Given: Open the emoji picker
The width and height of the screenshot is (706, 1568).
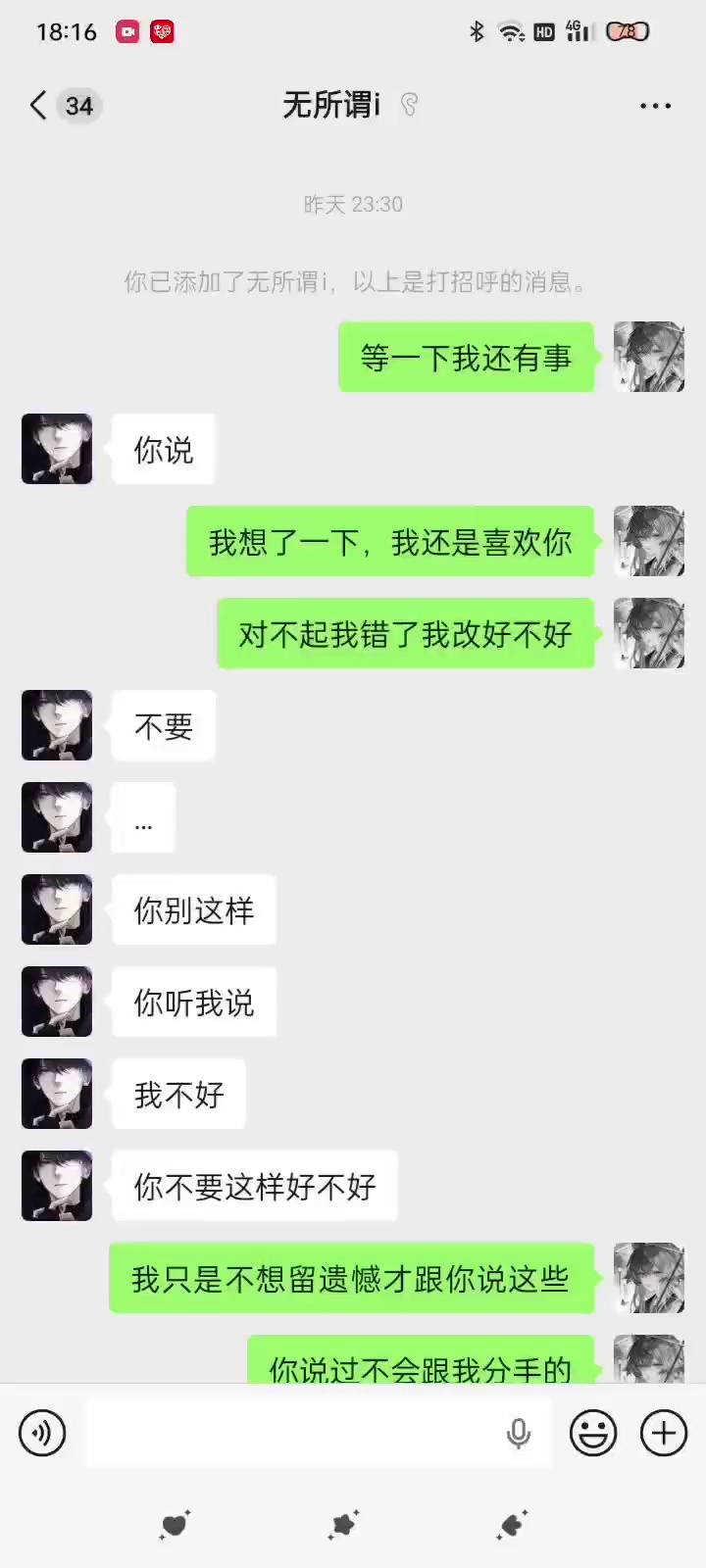Looking at the screenshot, I should coord(593,1434).
